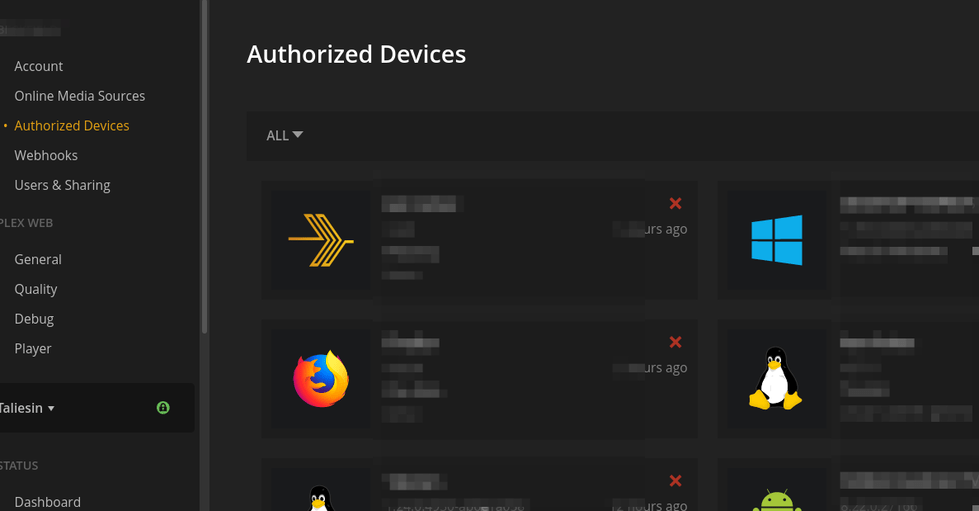This screenshot has height=511, width=979.
Task: Go to Online Media Sources
Action: (x=79, y=96)
